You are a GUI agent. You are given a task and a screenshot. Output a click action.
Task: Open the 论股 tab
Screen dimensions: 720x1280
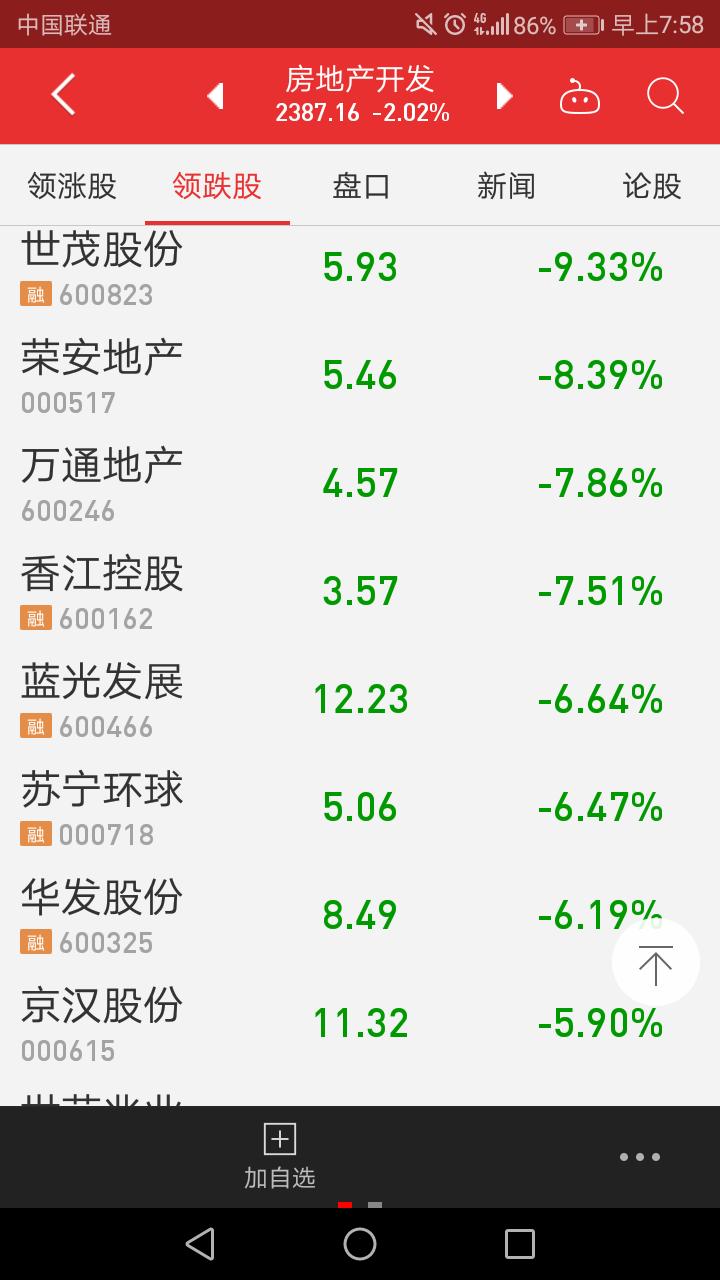[651, 186]
